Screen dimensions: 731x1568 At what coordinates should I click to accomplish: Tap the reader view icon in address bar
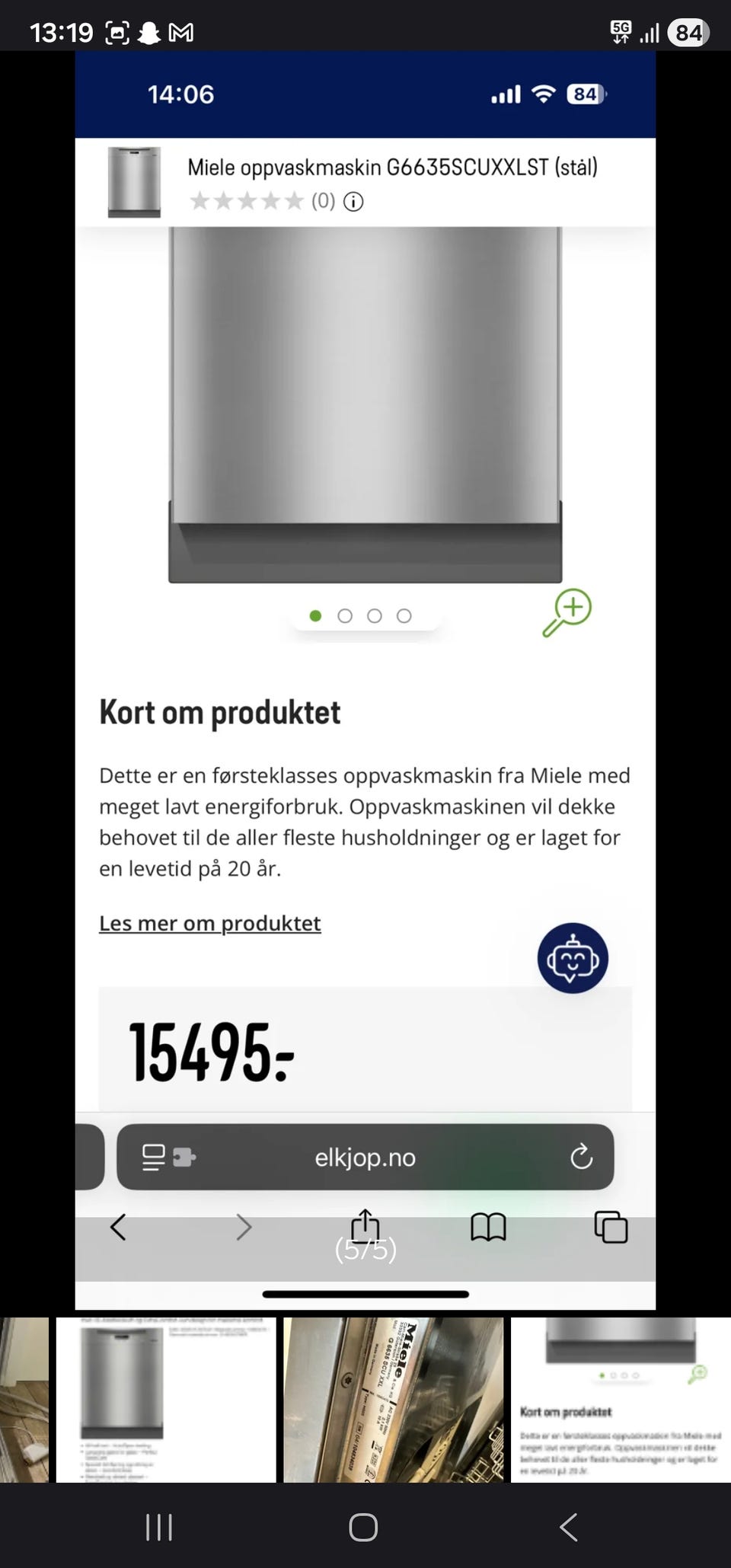click(155, 1156)
